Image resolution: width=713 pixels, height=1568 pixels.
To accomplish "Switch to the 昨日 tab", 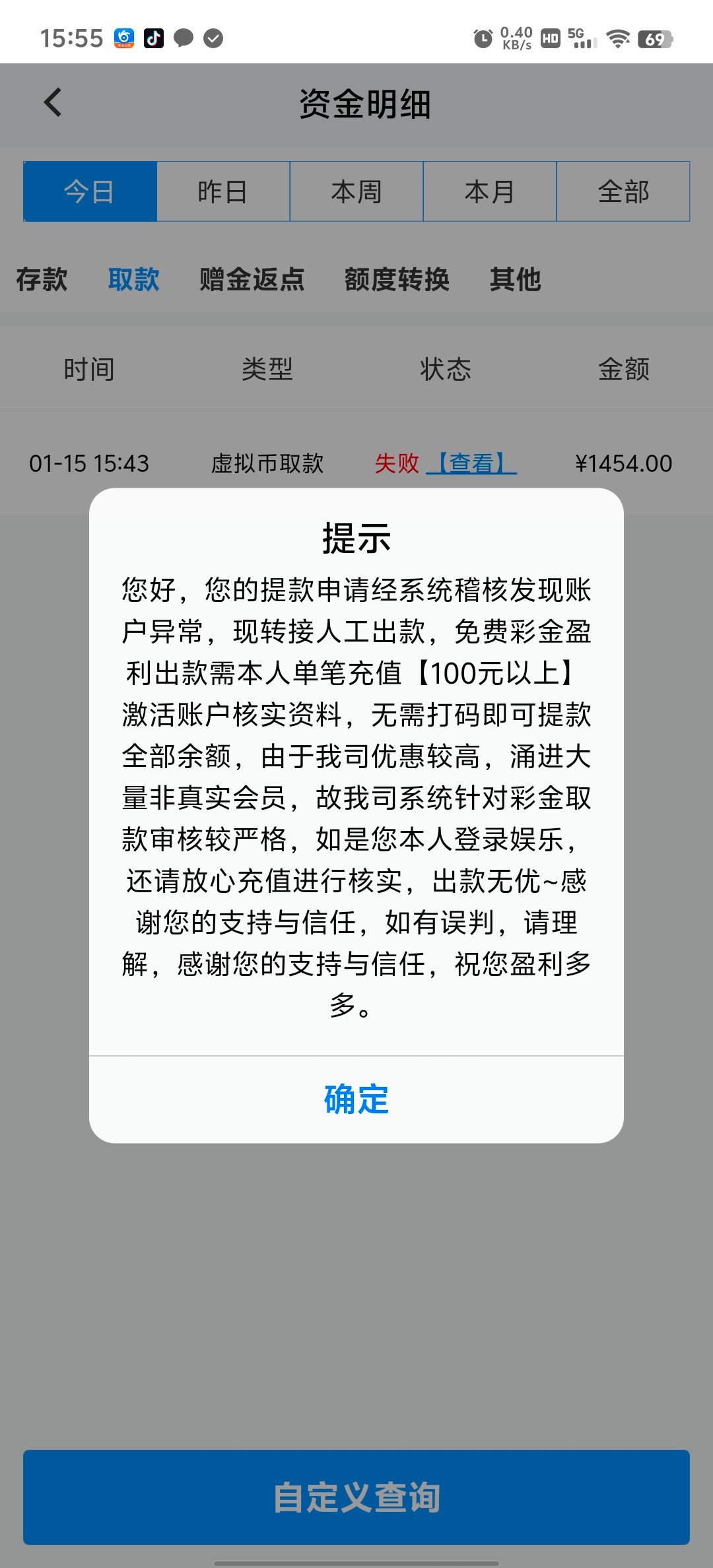I will tap(223, 191).
